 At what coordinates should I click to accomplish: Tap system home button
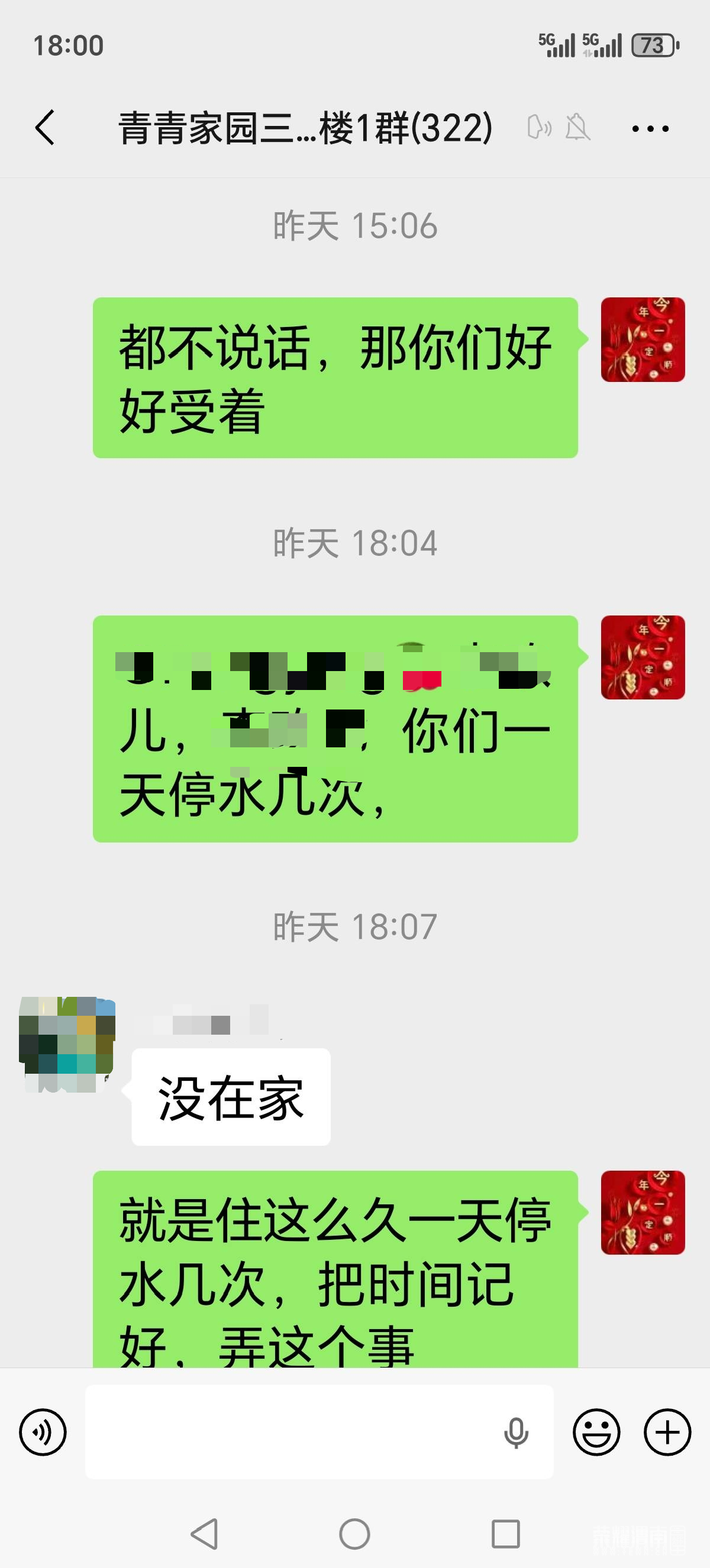coord(354,1533)
